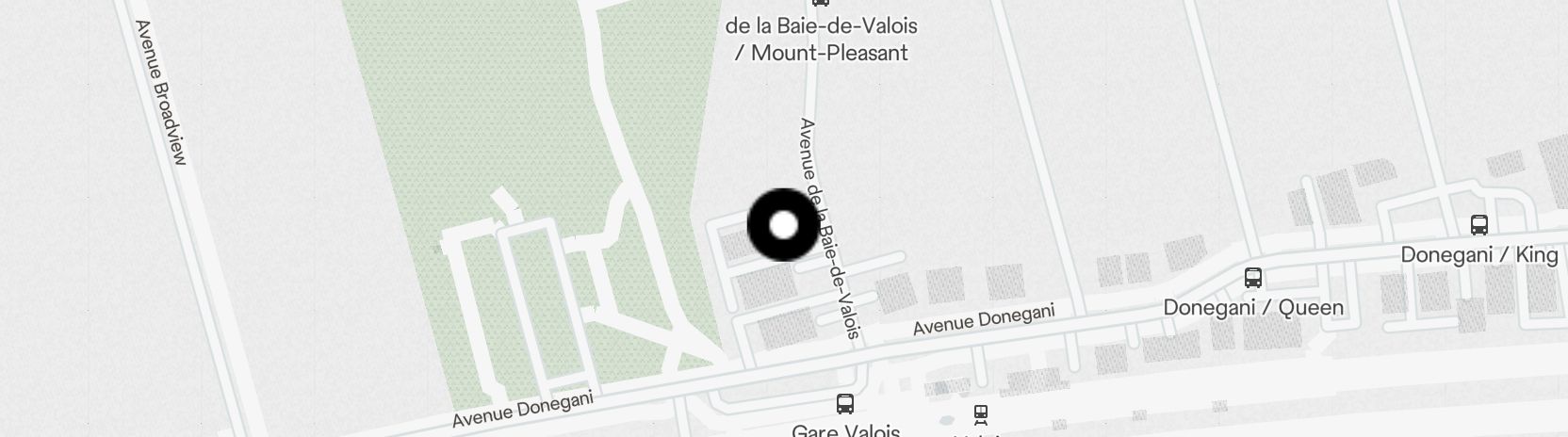Select the Donegani / King bus stop
The image size is (1568, 437).
point(1479,225)
